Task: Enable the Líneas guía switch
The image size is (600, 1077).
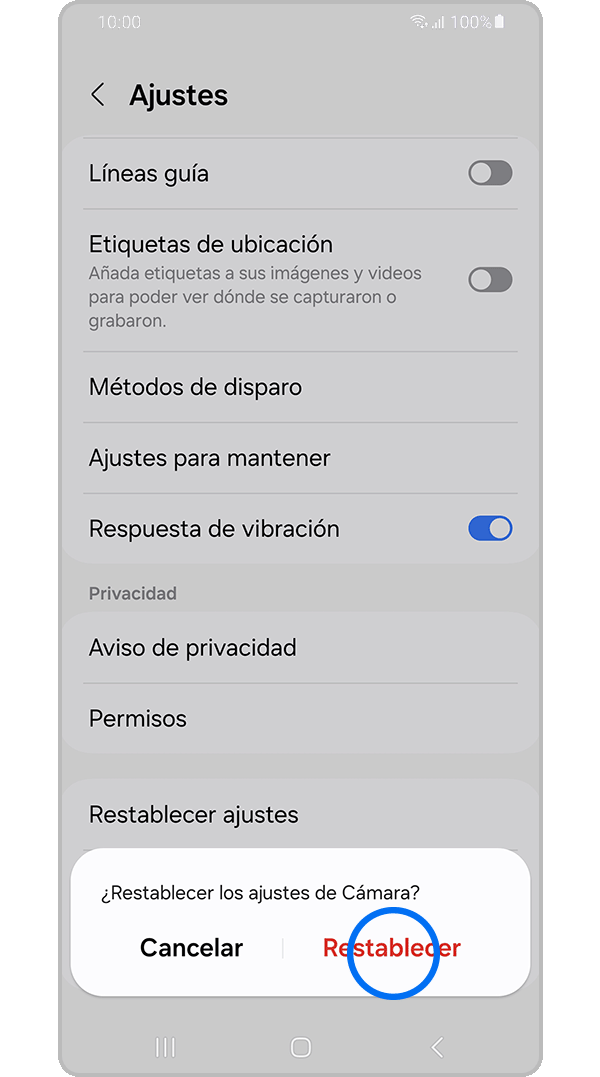Action: click(x=490, y=173)
